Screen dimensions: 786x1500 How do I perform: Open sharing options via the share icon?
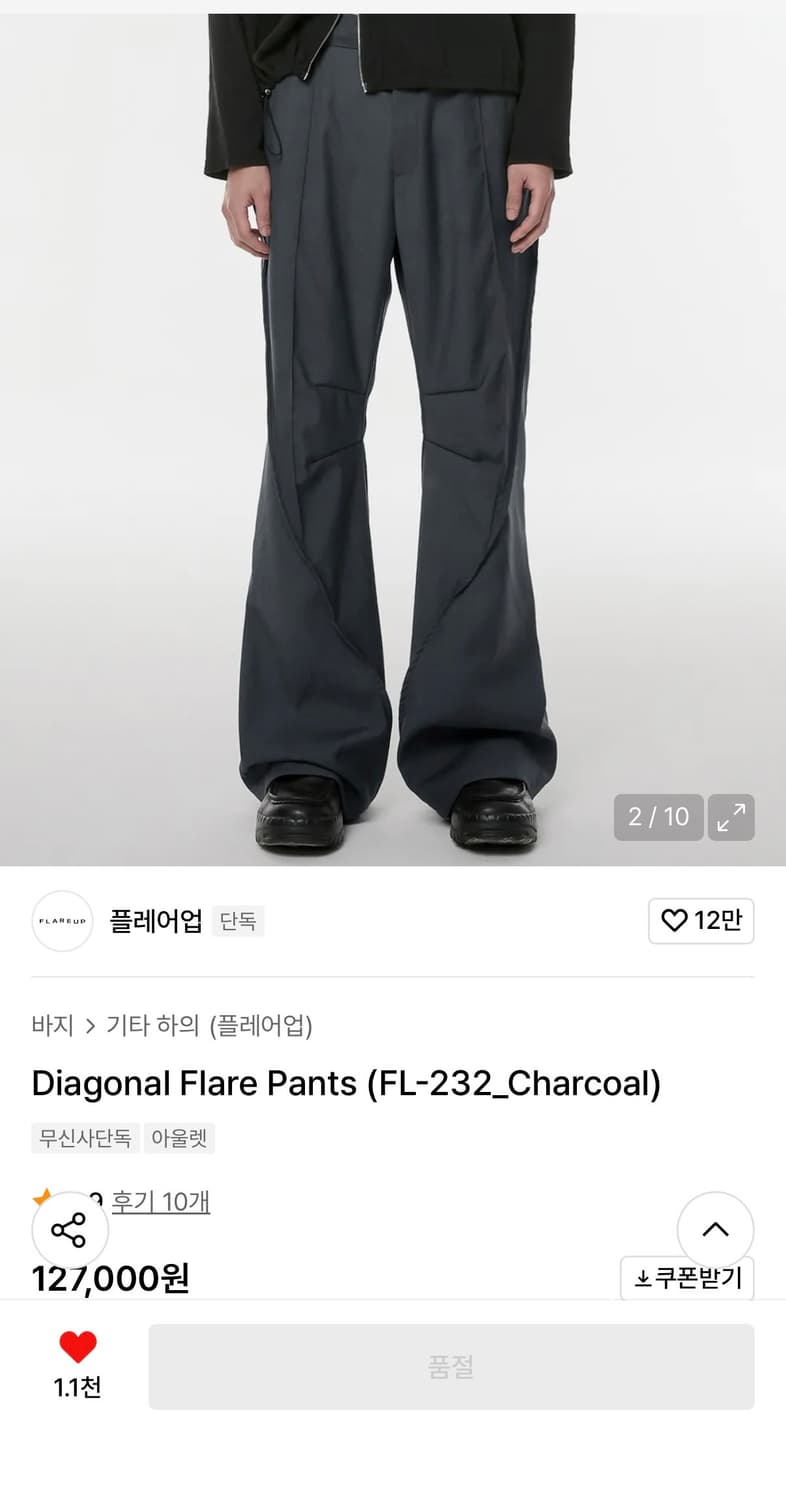coord(70,1230)
